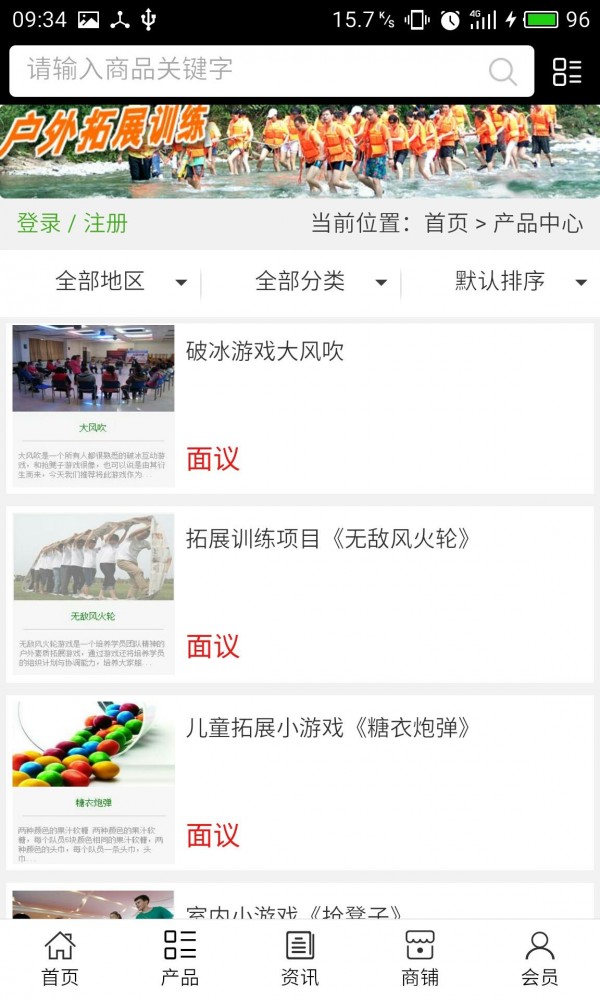Tap the product keyword search field
Viewport: 600px width, 1000px height.
[x=250, y=70]
